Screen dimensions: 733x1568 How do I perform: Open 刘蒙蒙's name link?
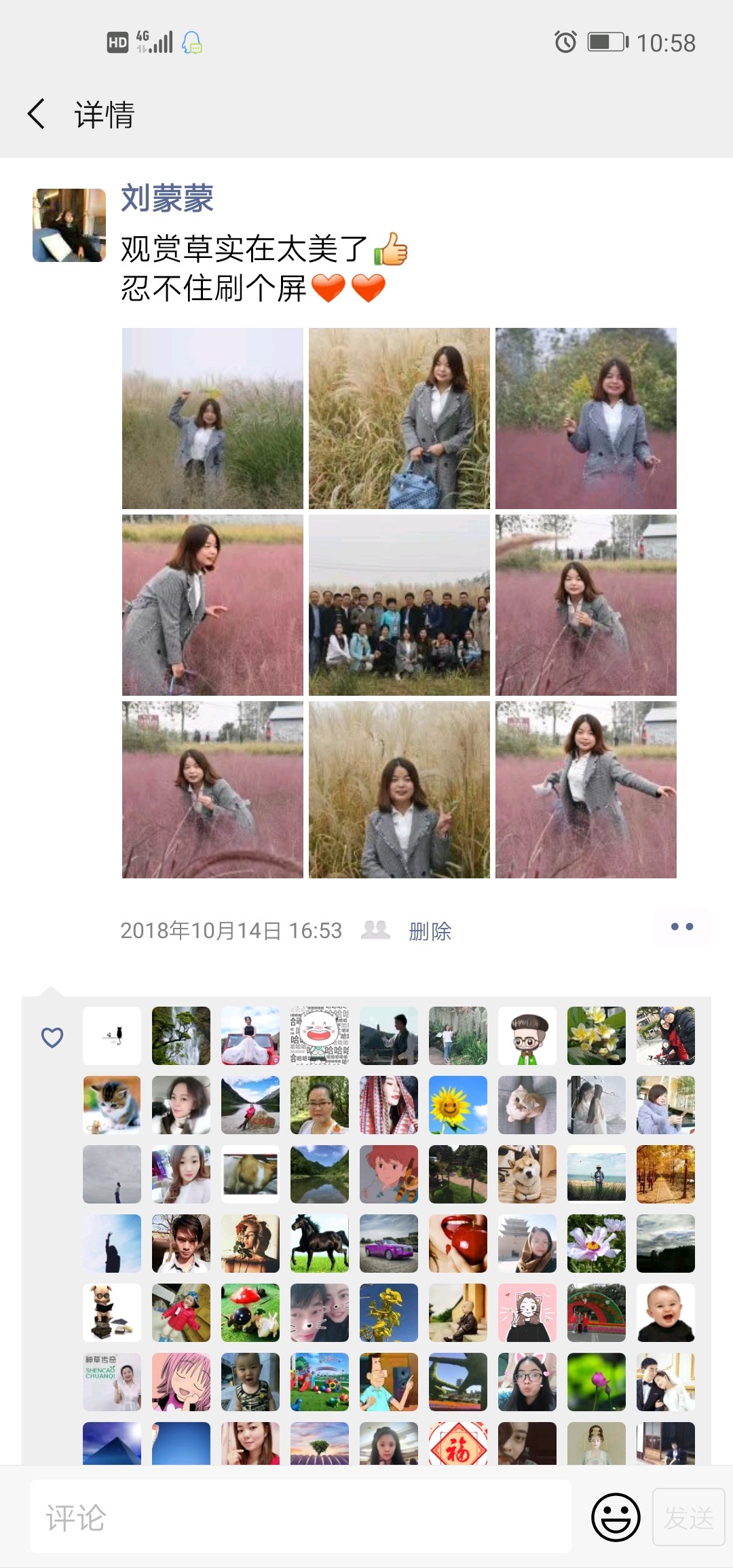(x=167, y=198)
